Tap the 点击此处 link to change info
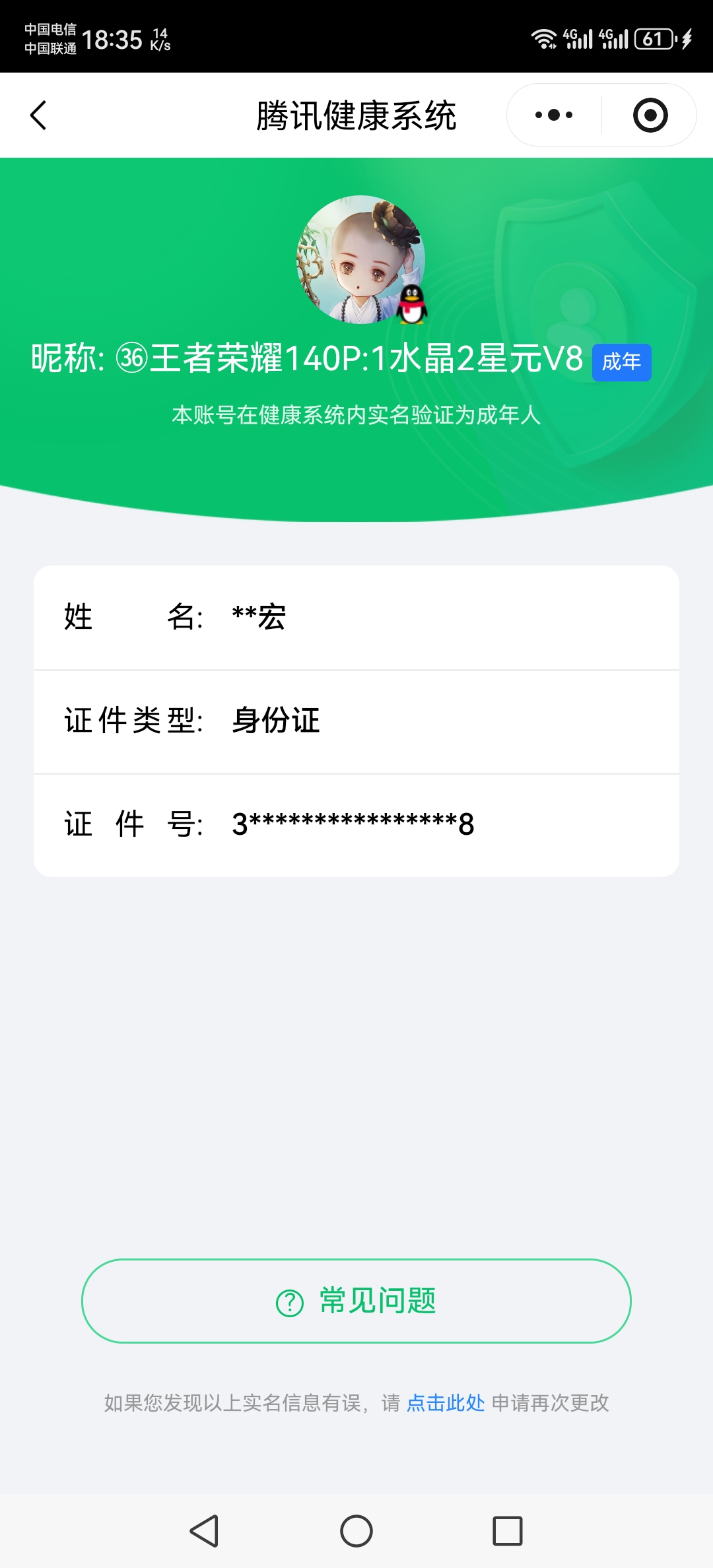 [x=446, y=1402]
